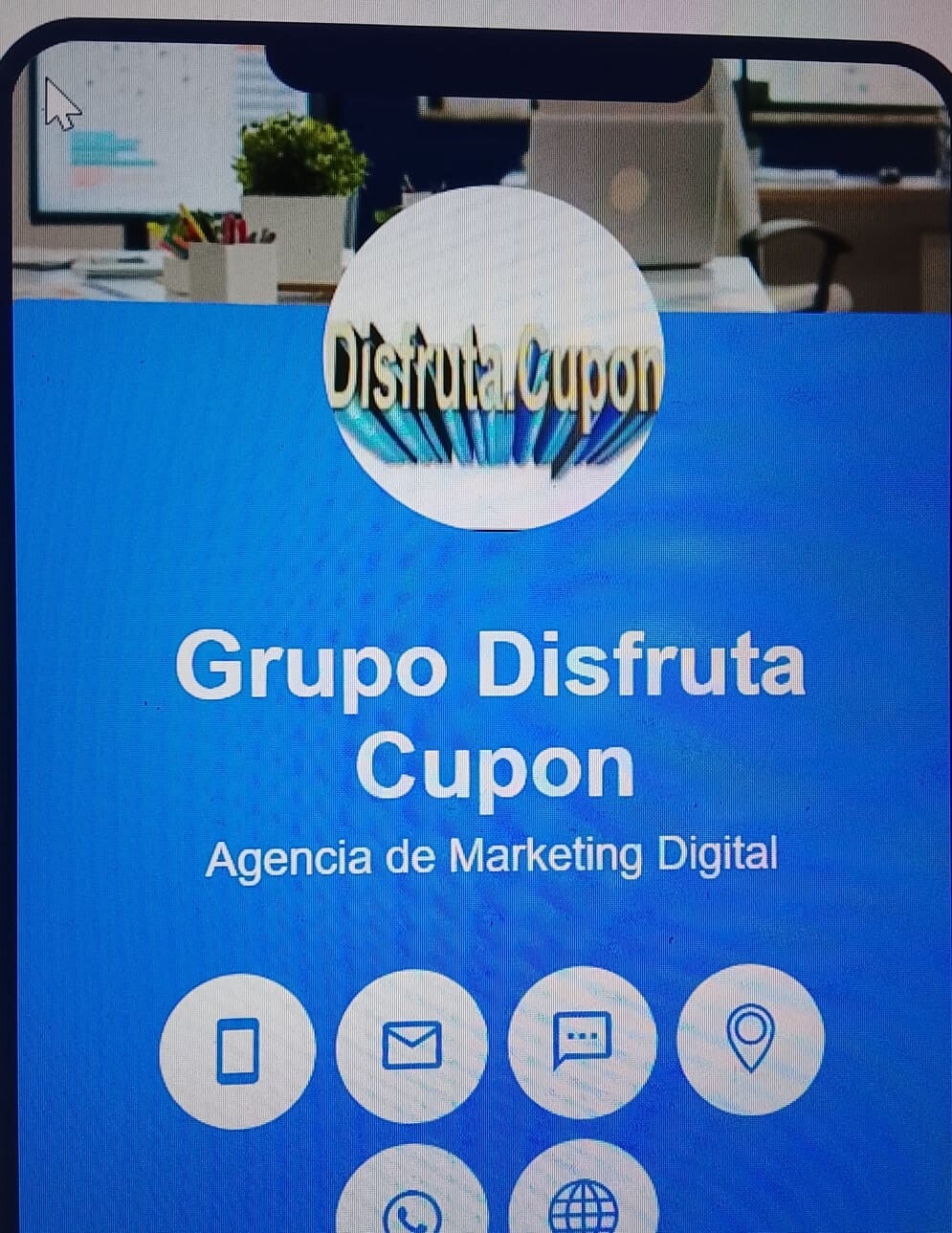
Task: Visit the website globe icon
Action: pyautogui.click(x=583, y=1202)
